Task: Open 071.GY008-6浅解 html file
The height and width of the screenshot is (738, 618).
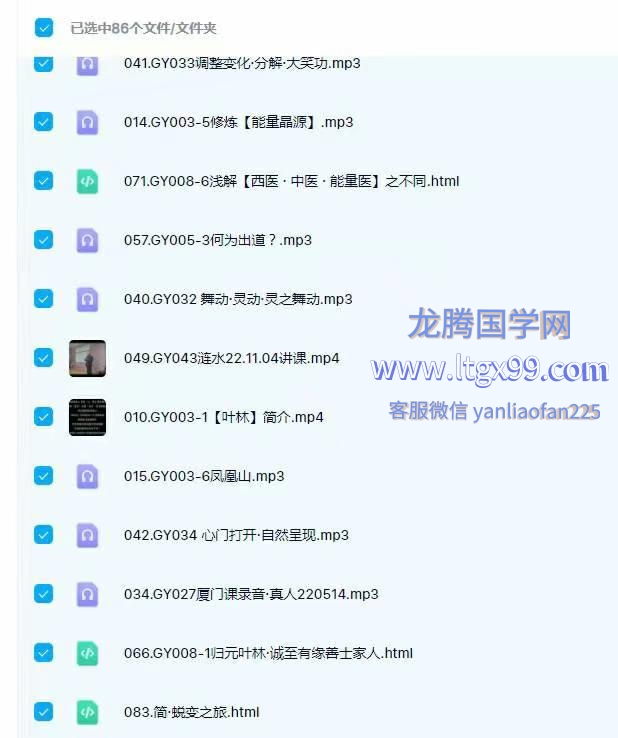Action: 291,181
